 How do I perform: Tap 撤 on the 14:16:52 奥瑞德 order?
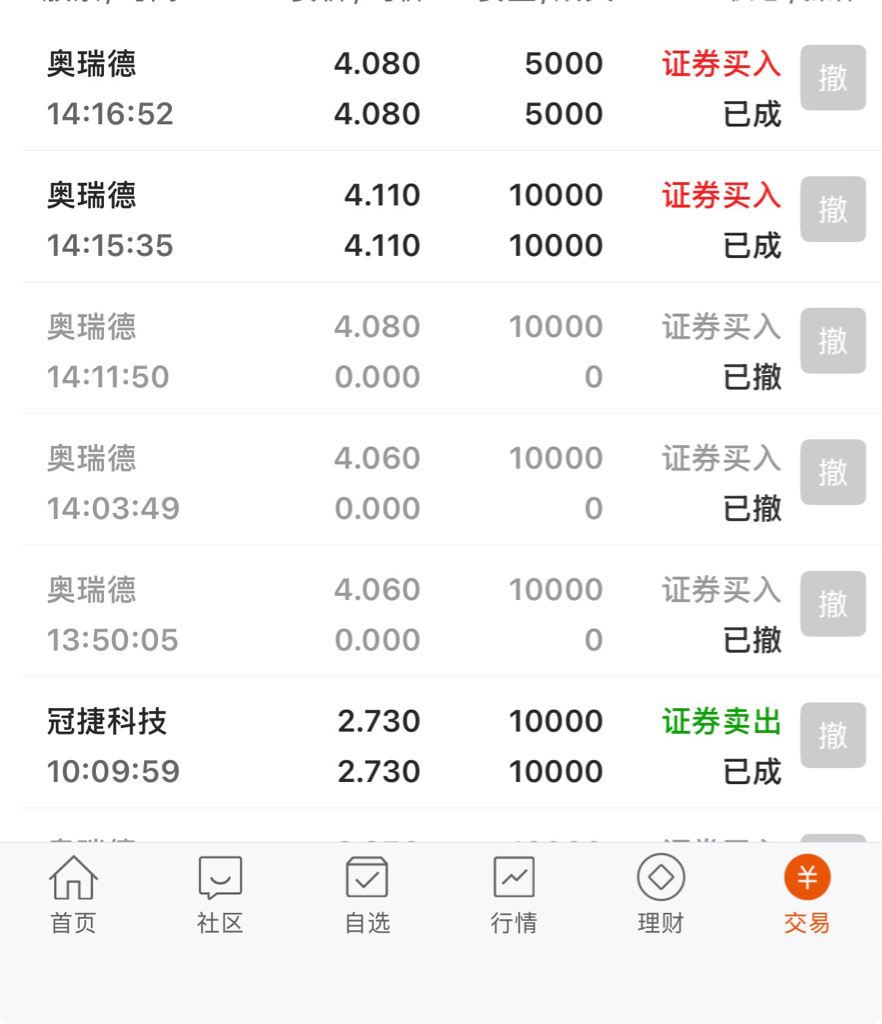point(833,78)
